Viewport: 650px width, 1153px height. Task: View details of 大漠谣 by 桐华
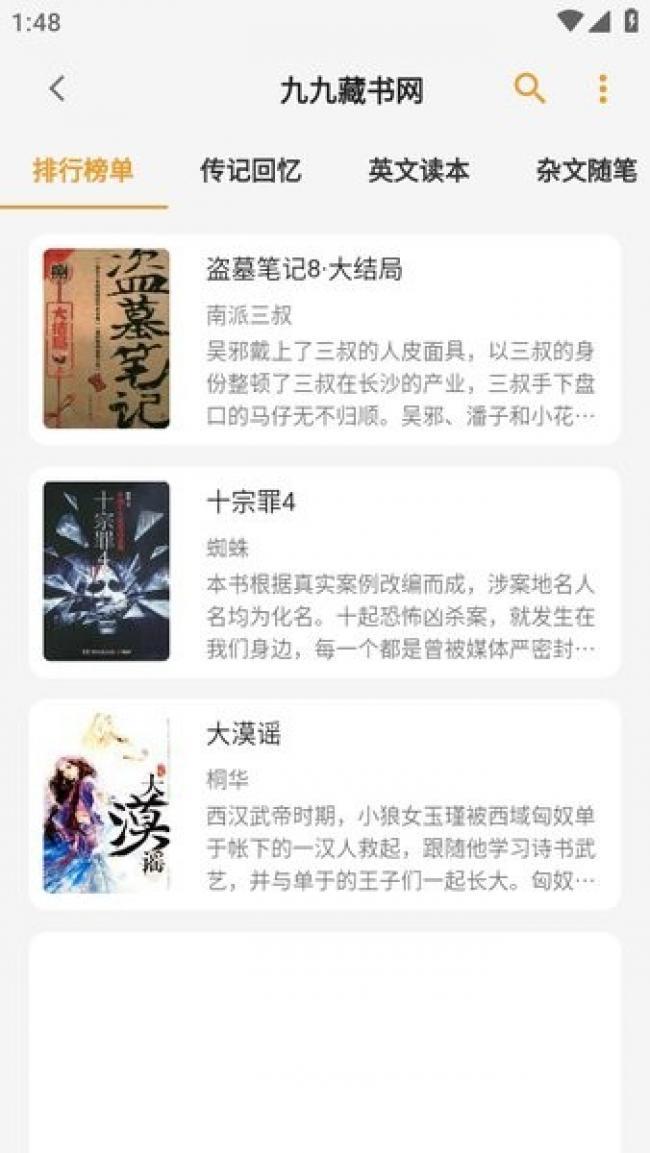(x=325, y=804)
